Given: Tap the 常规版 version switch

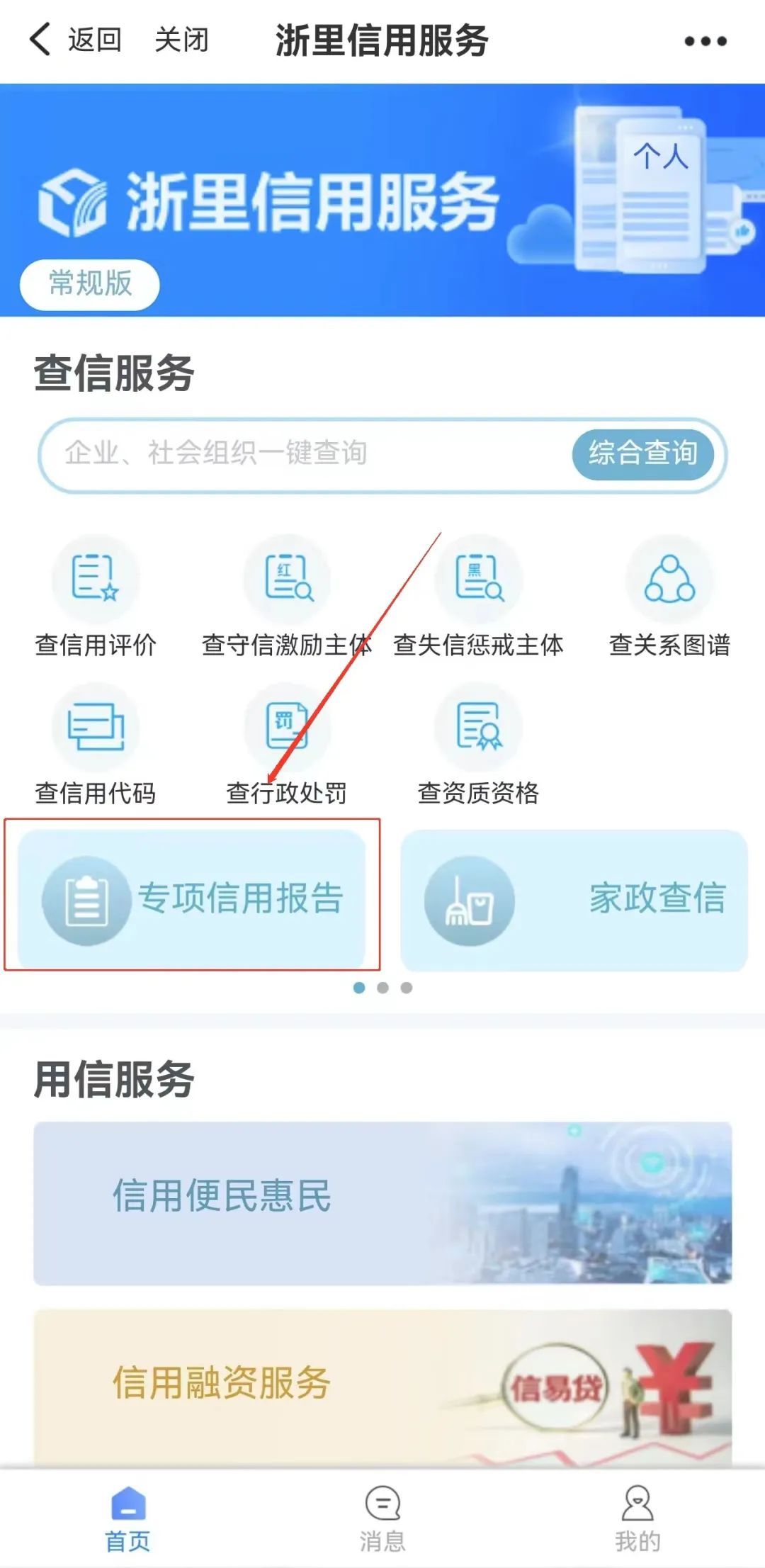Looking at the screenshot, I should (90, 284).
